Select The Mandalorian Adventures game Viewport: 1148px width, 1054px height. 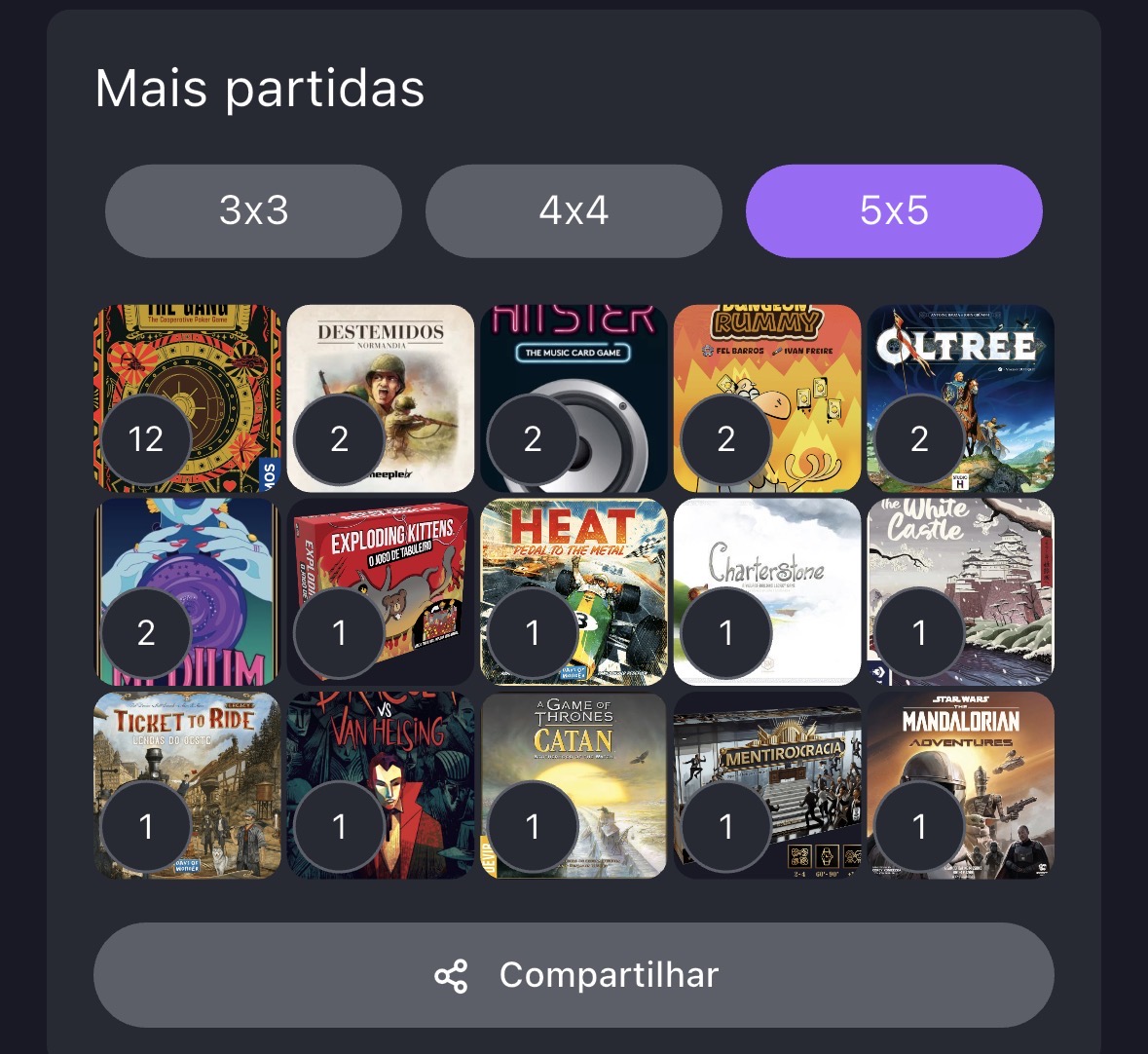click(x=960, y=785)
